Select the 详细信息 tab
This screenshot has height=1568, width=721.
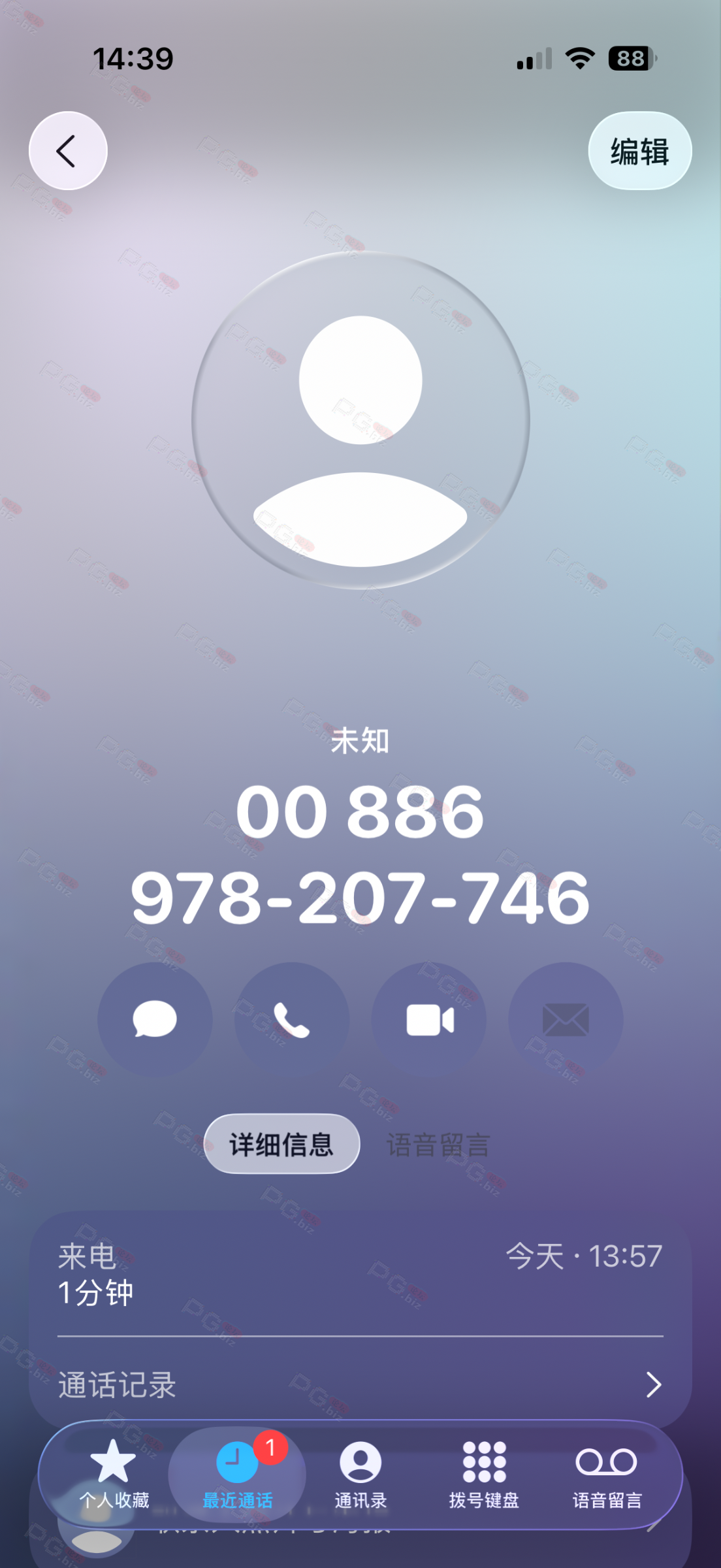pyautogui.click(x=281, y=1144)
